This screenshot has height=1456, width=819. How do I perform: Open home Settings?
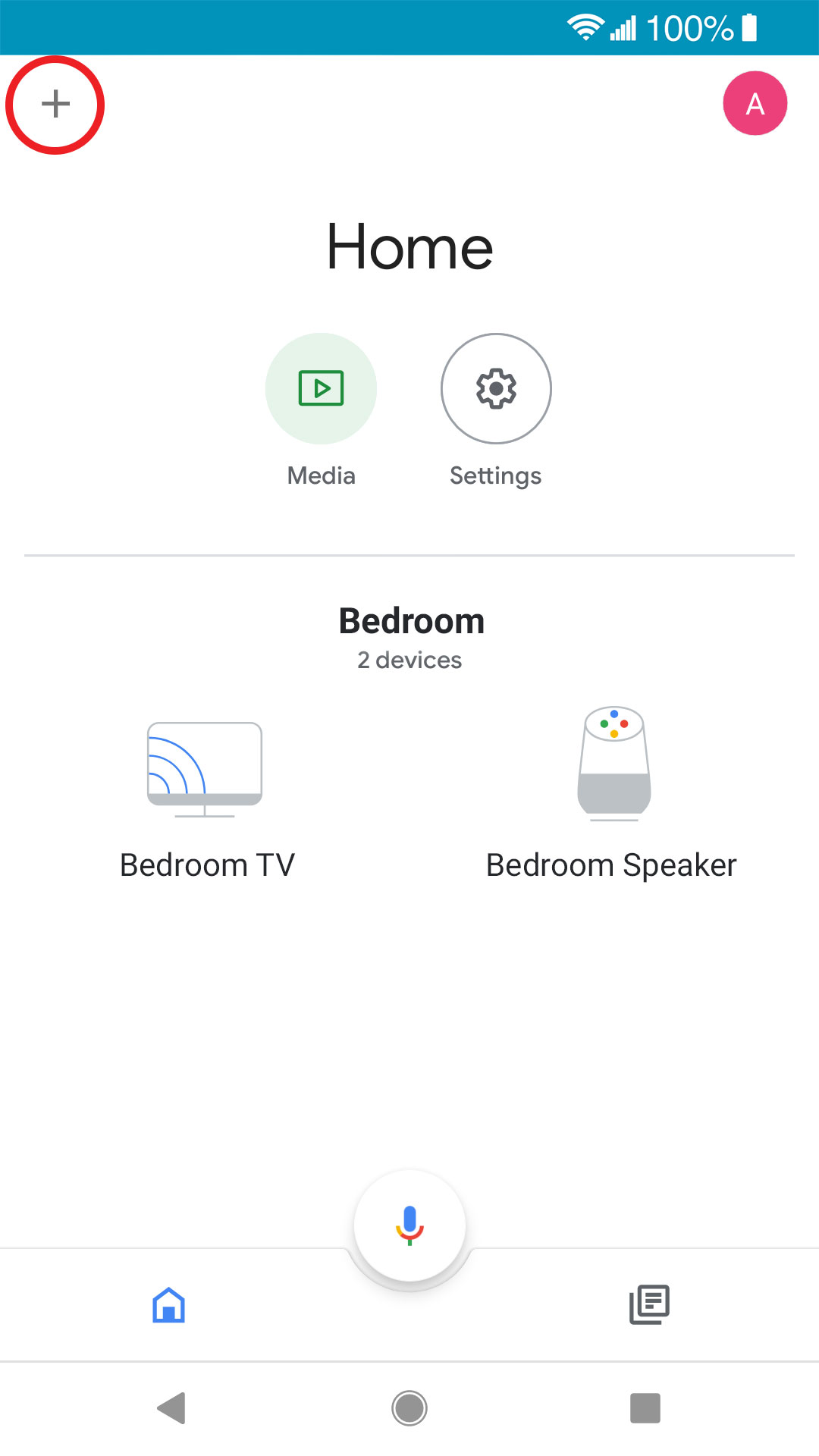tap(496, 389)
